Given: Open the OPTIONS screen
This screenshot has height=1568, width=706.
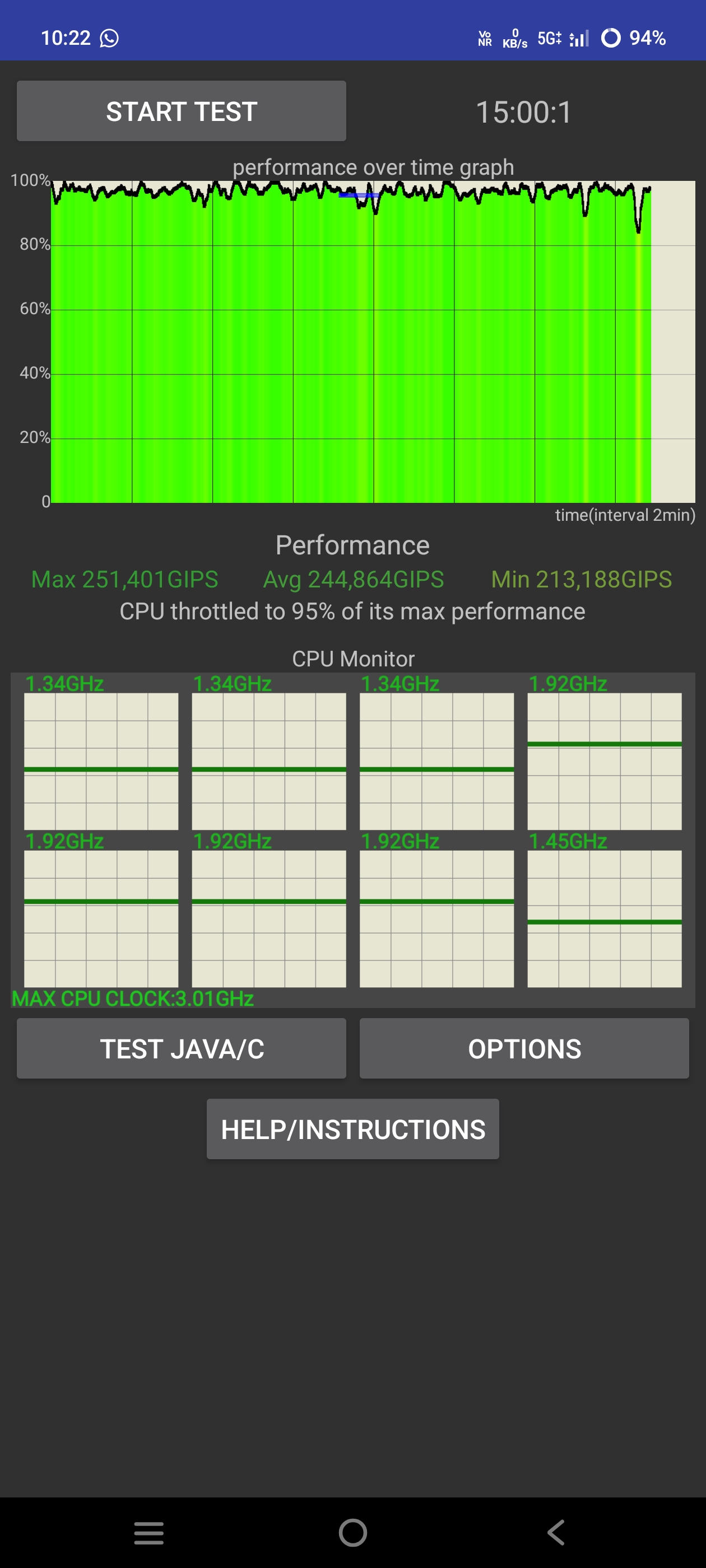Looking at the screenshot, I should [x=524, y=1048].
